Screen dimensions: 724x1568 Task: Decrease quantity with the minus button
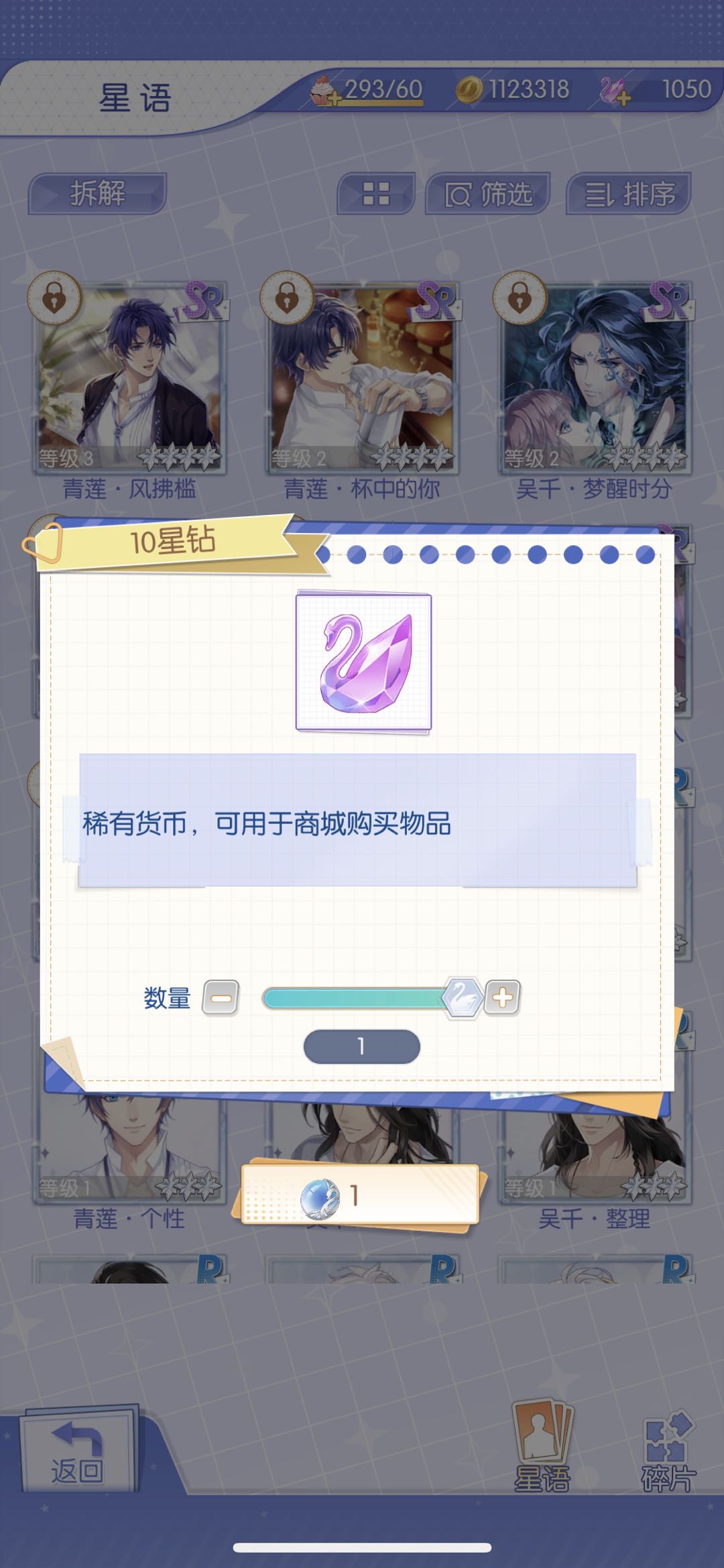tap(221, 998)
